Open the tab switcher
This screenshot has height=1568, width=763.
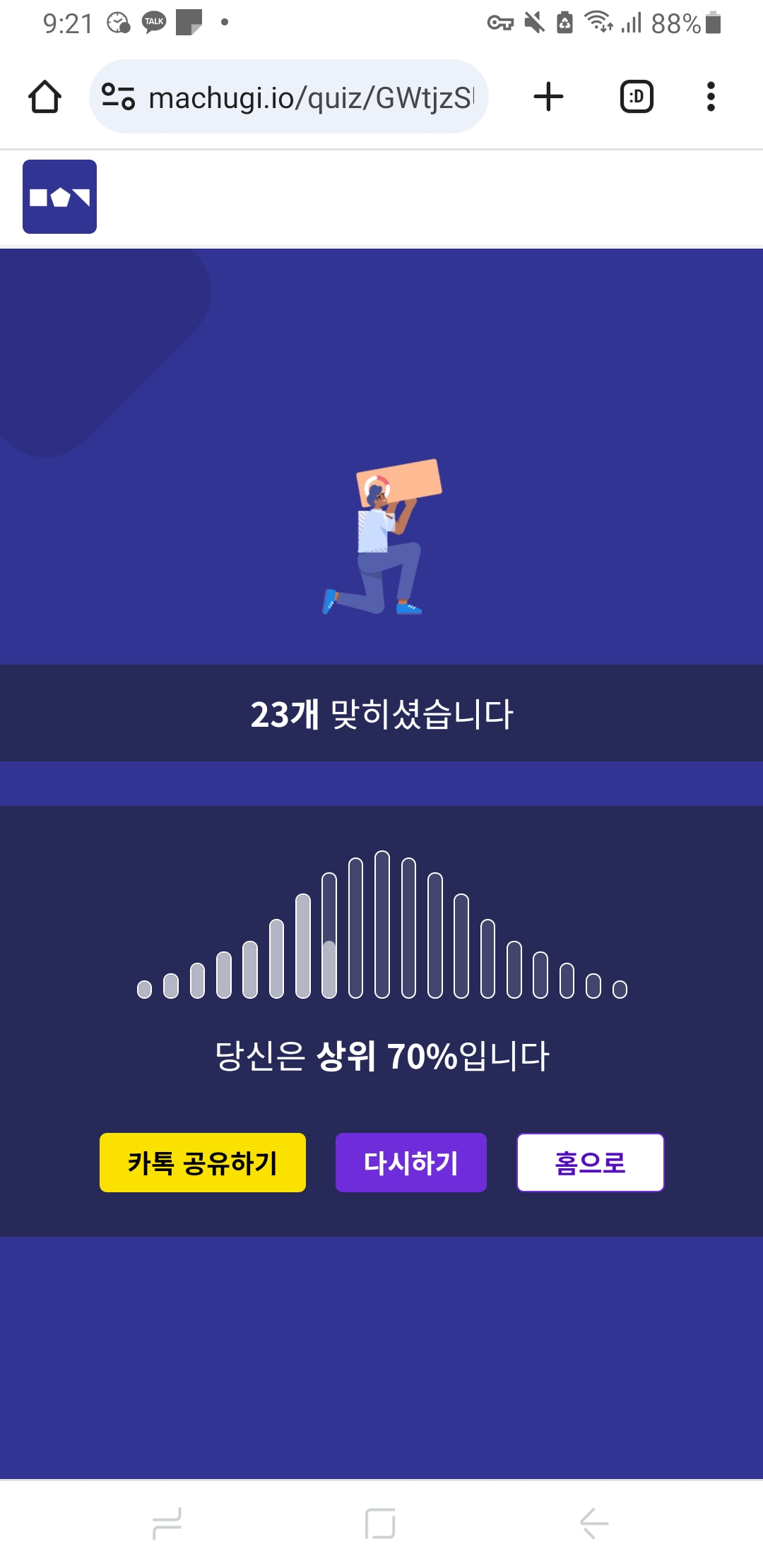[x=636, y=97]
